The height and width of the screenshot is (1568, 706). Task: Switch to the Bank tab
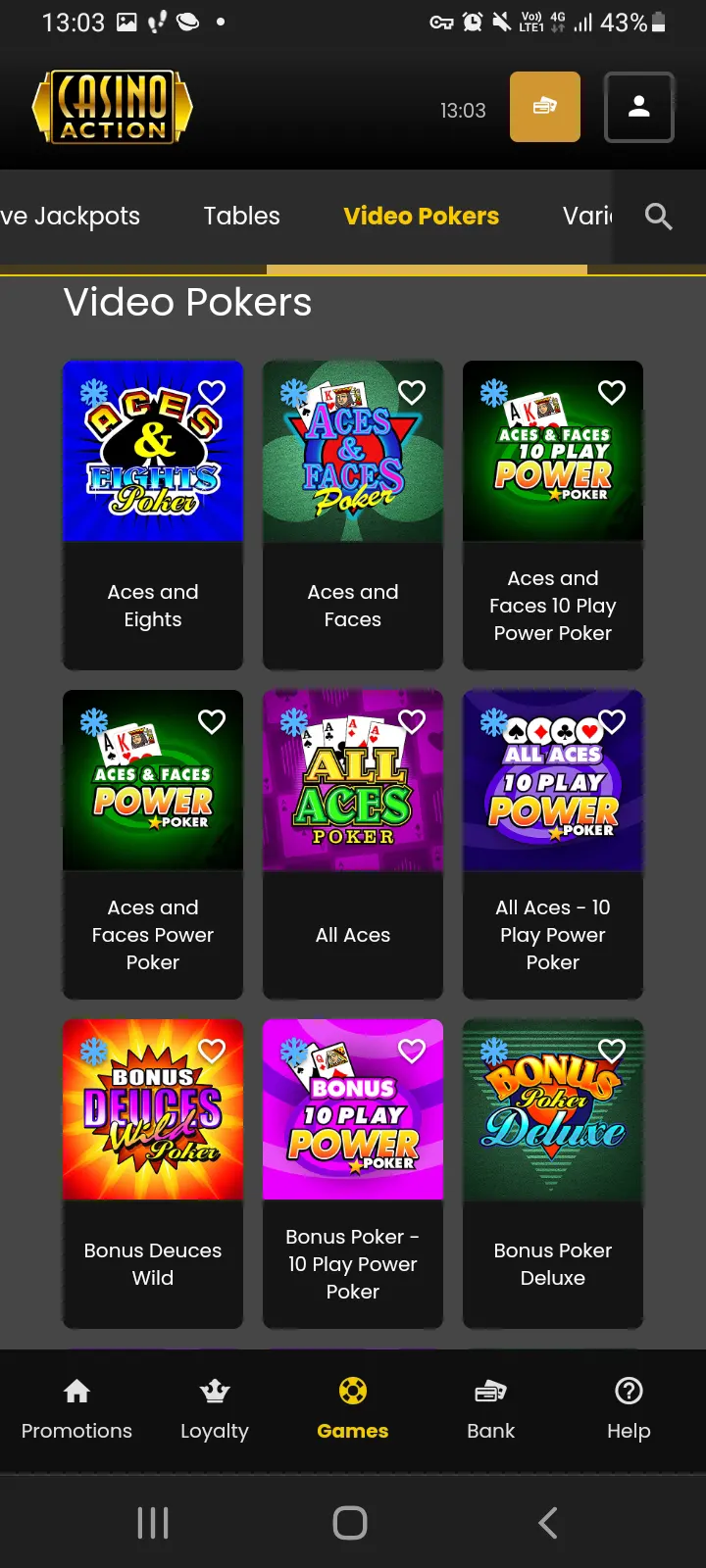(490, 1409)
